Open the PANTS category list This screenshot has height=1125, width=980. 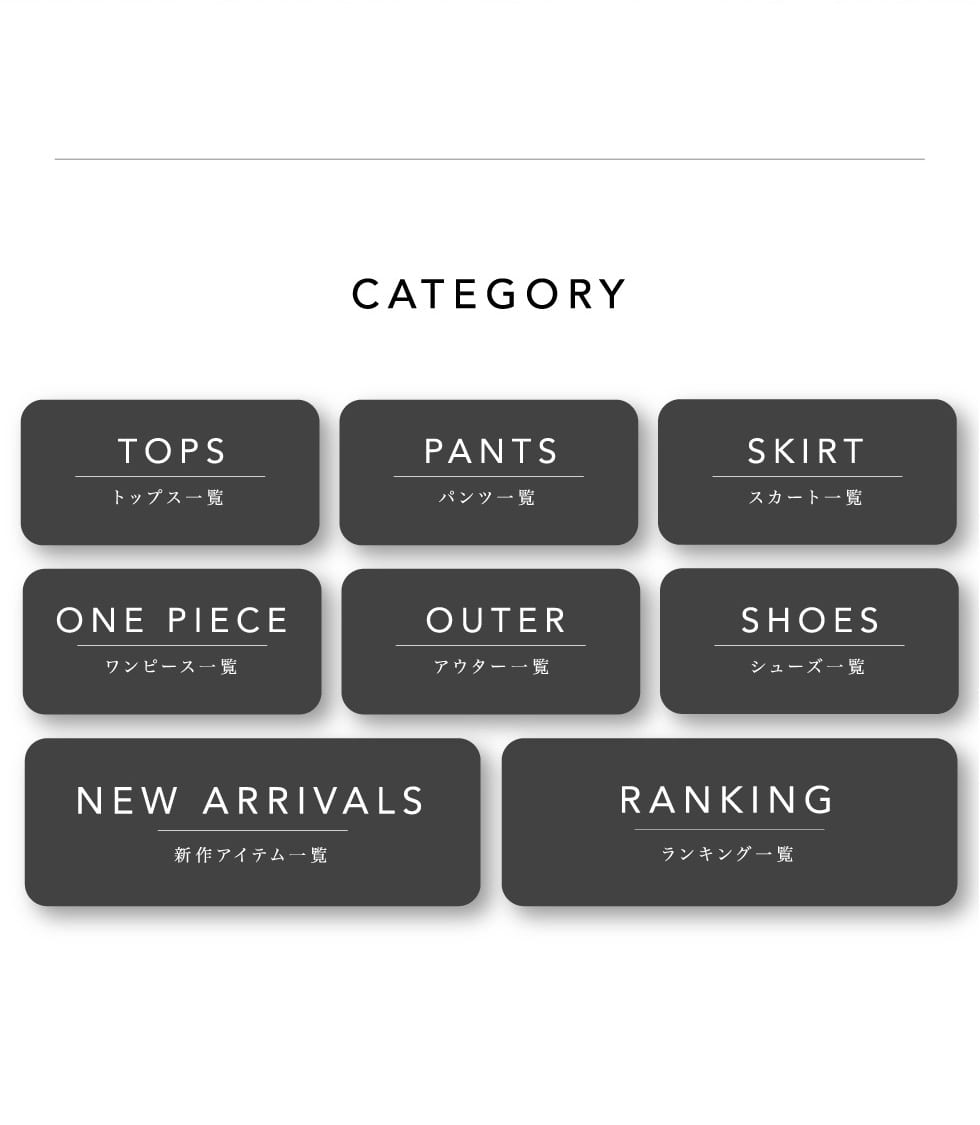click(489, 472)
